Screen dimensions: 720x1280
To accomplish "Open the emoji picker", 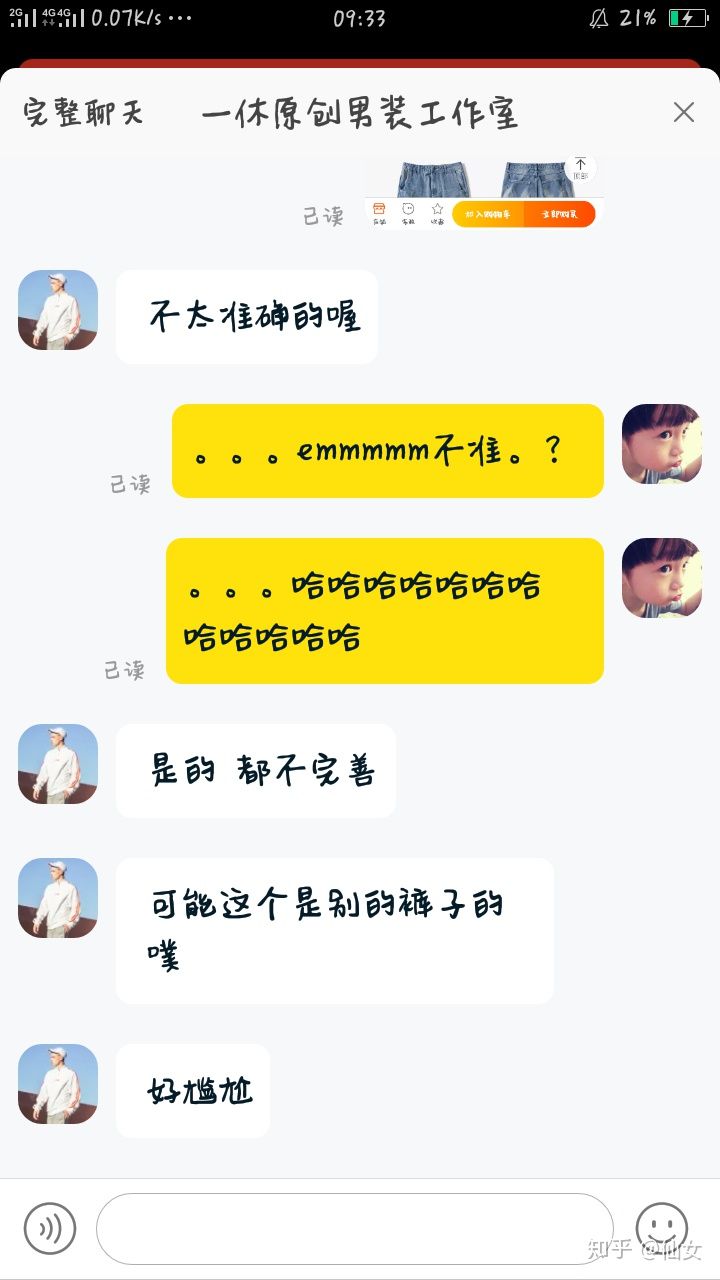I will coord(661,1226).
